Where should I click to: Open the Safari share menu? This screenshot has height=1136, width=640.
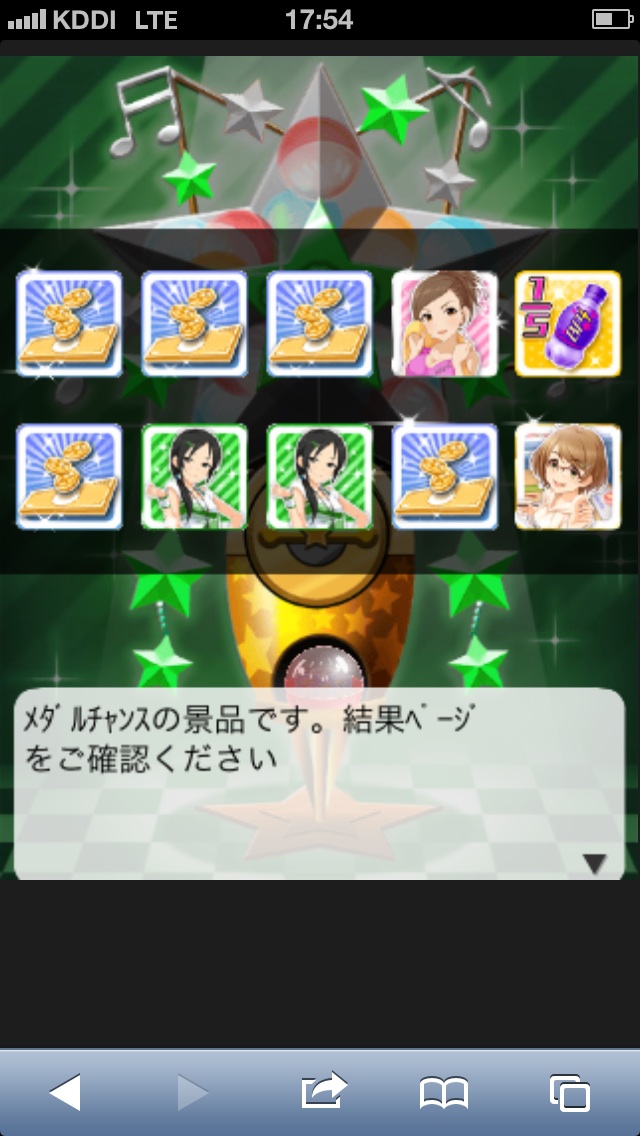(x=323, y=1091)
